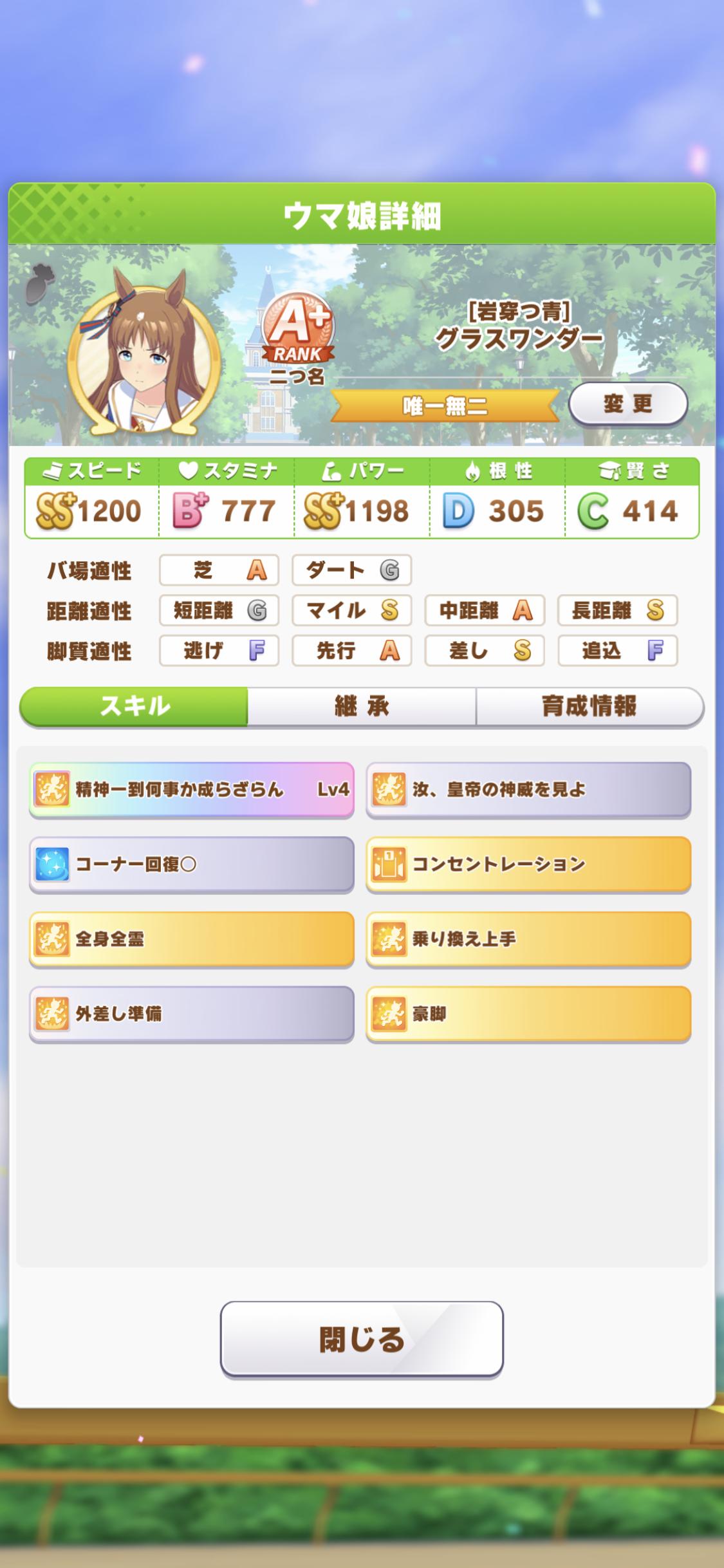Open skill 汝、皇帝の神威を見よ details
724x1568 pixels.
tap(528, 790)
